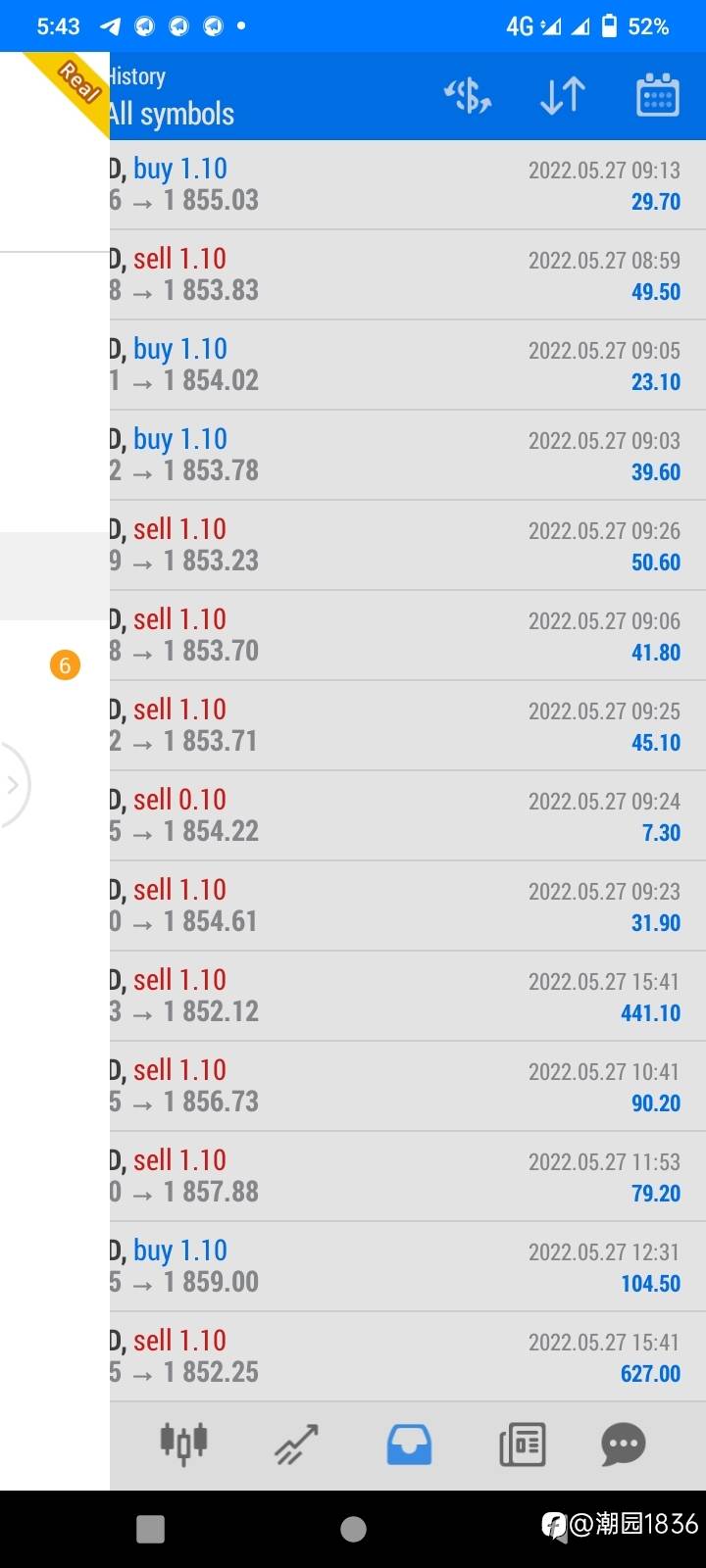Tap the sort arrows icon
Viewport: 706px width, 1568px height.
click(563, 96)
